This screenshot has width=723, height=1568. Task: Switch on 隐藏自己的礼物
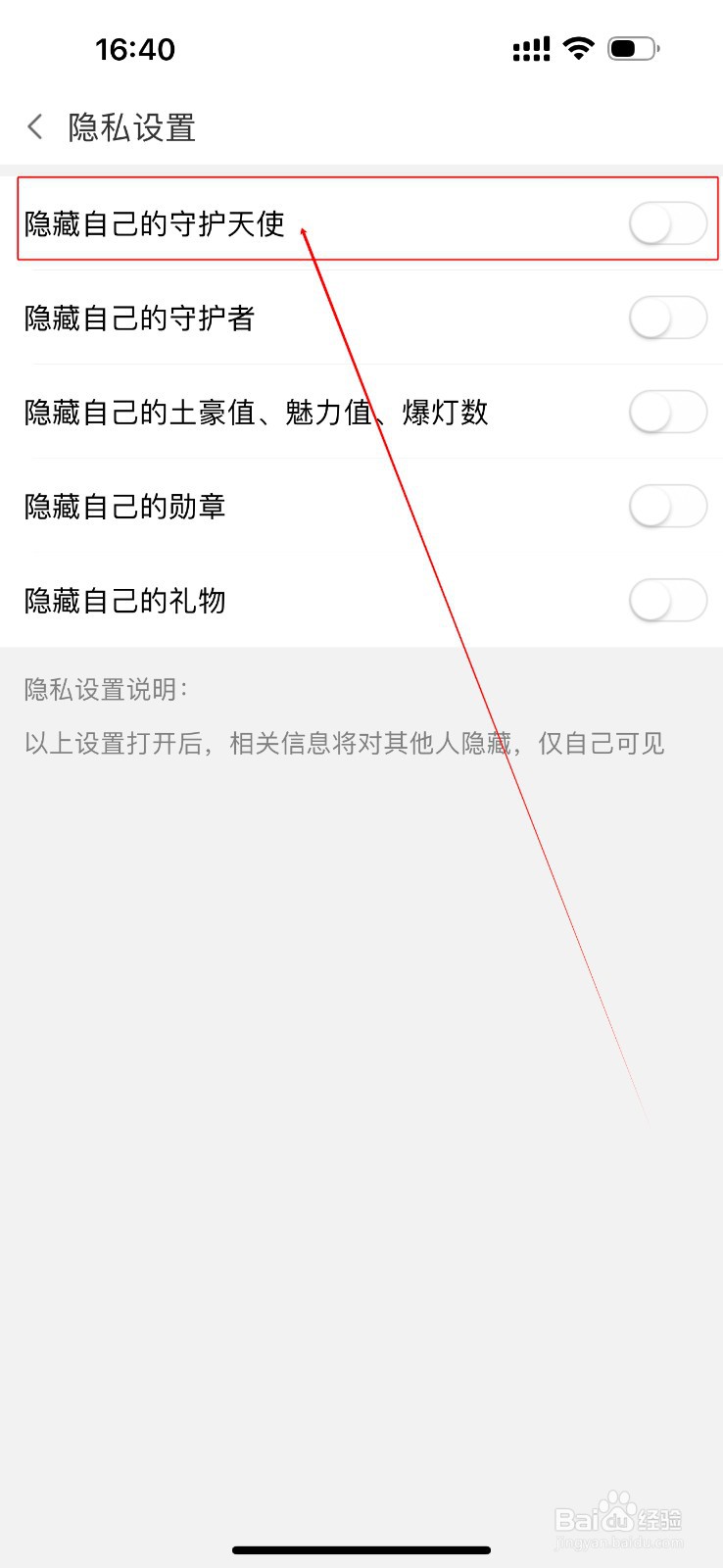[667, 601]
